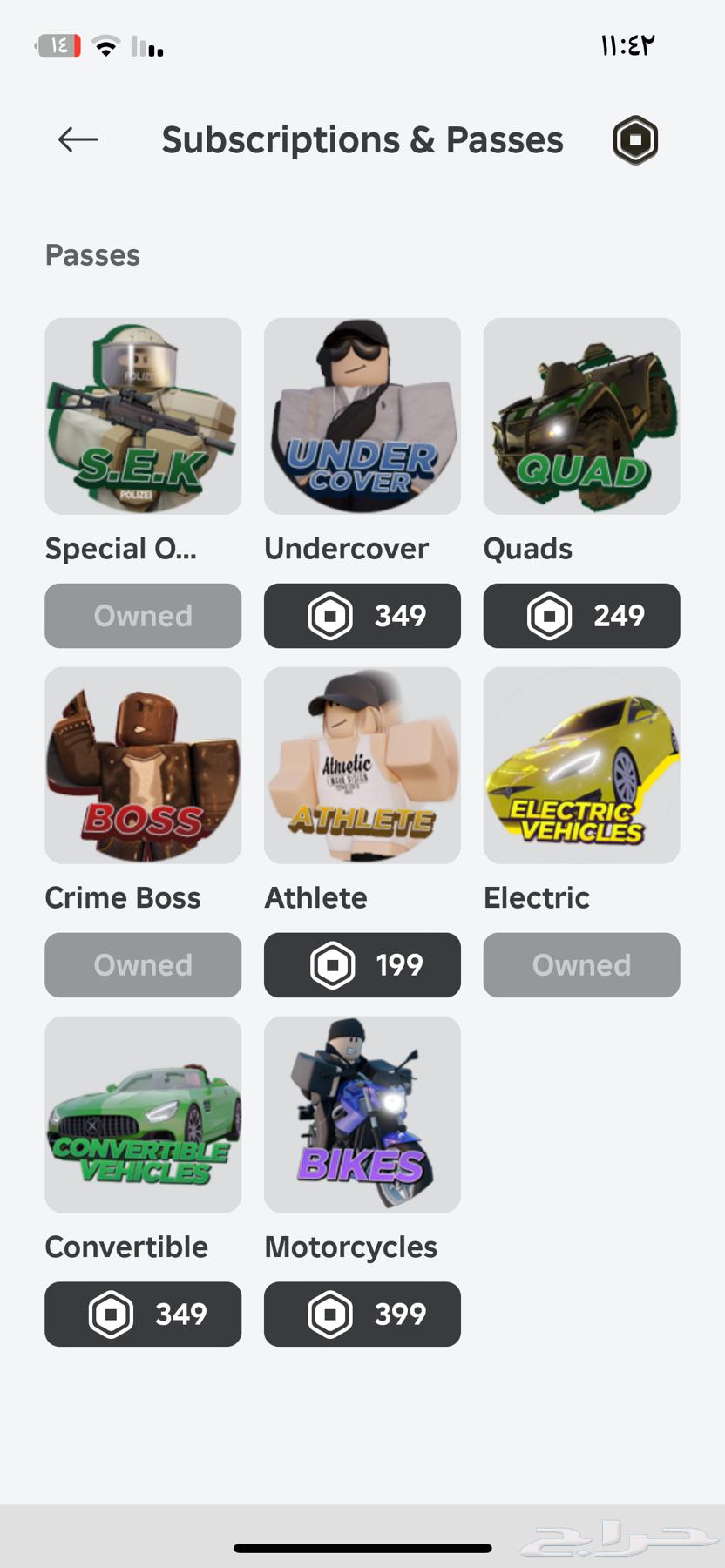Open the Crime Boss pass tile
Viewport: 725px width, 1568px height.
(x=143, y=766)
